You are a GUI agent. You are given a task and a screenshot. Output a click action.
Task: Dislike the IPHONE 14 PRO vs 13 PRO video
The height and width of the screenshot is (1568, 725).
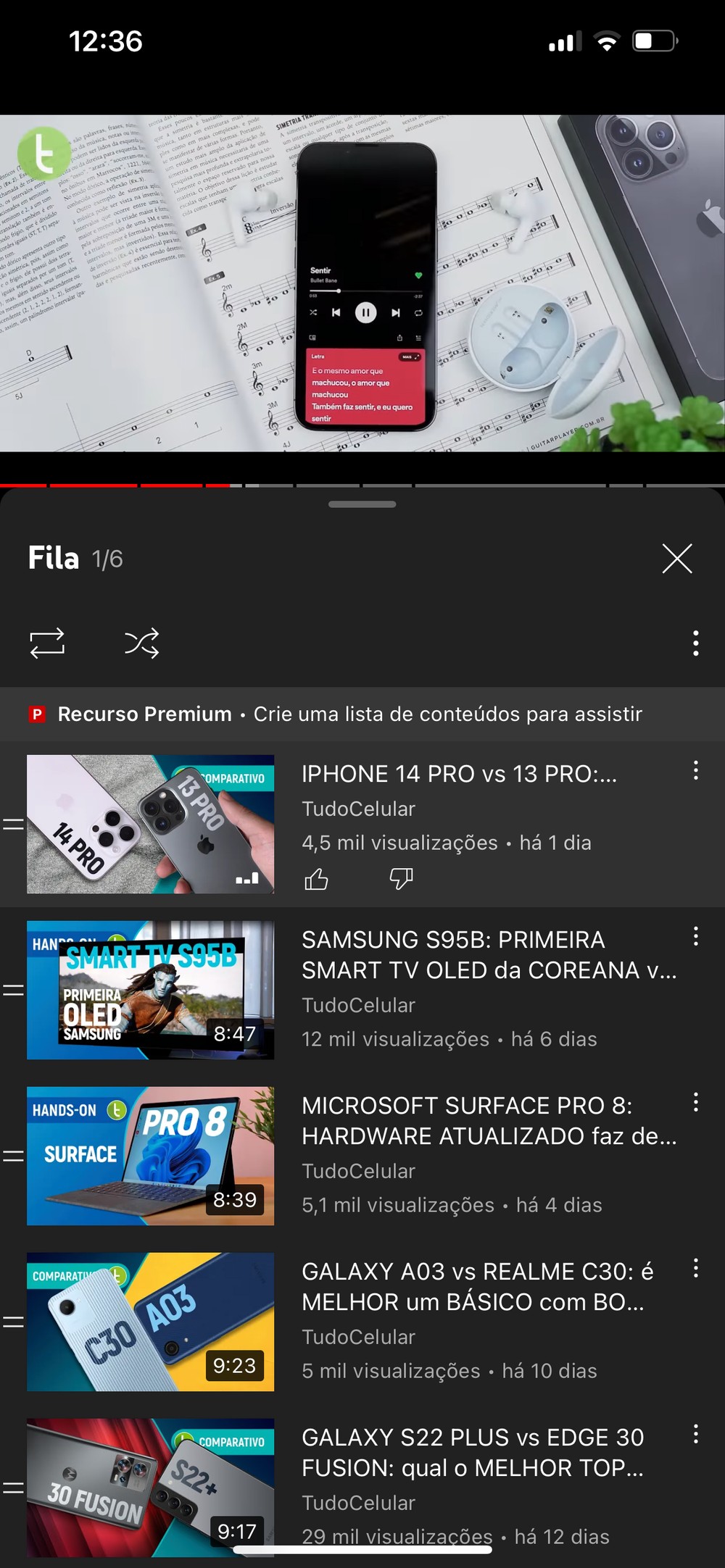tap(401, 879)
